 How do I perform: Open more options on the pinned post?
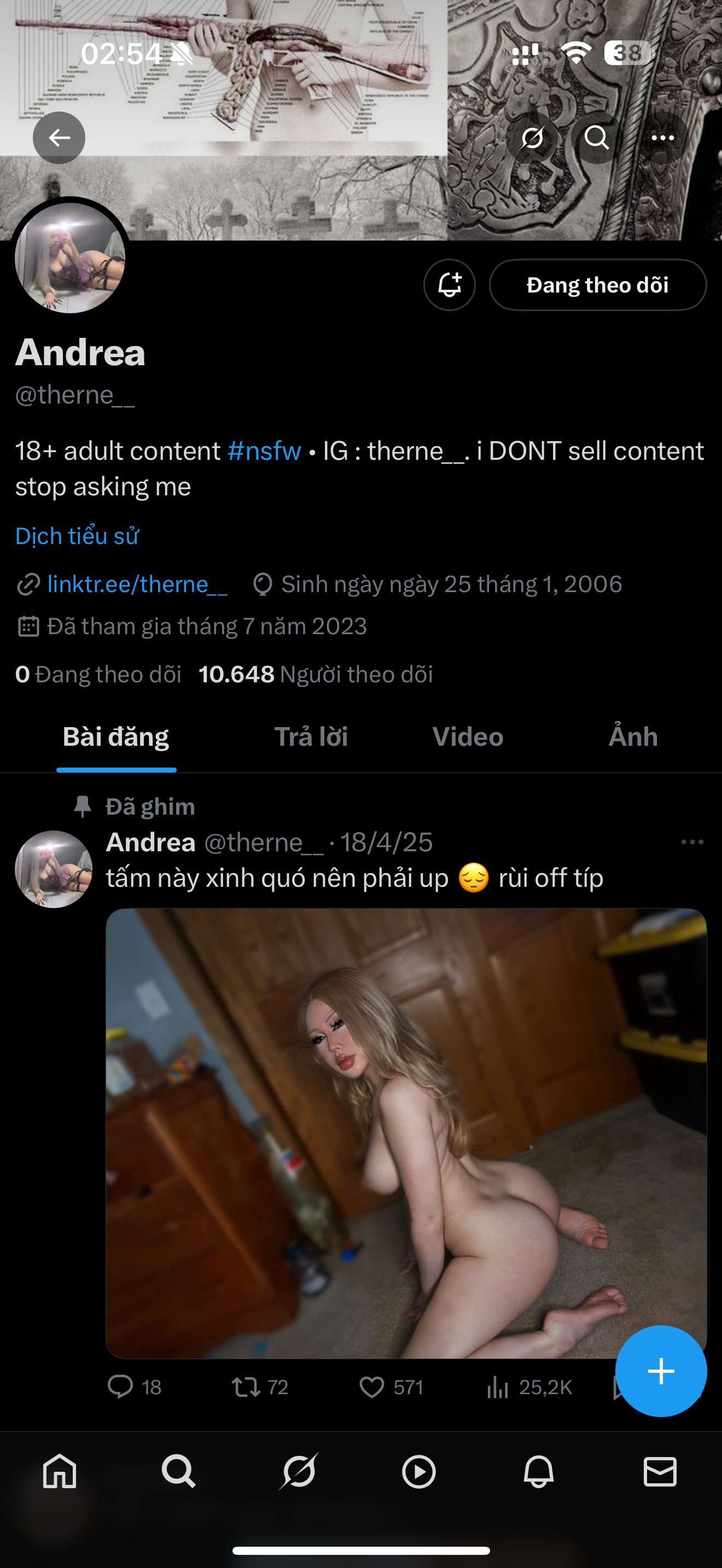coord(692,842)
